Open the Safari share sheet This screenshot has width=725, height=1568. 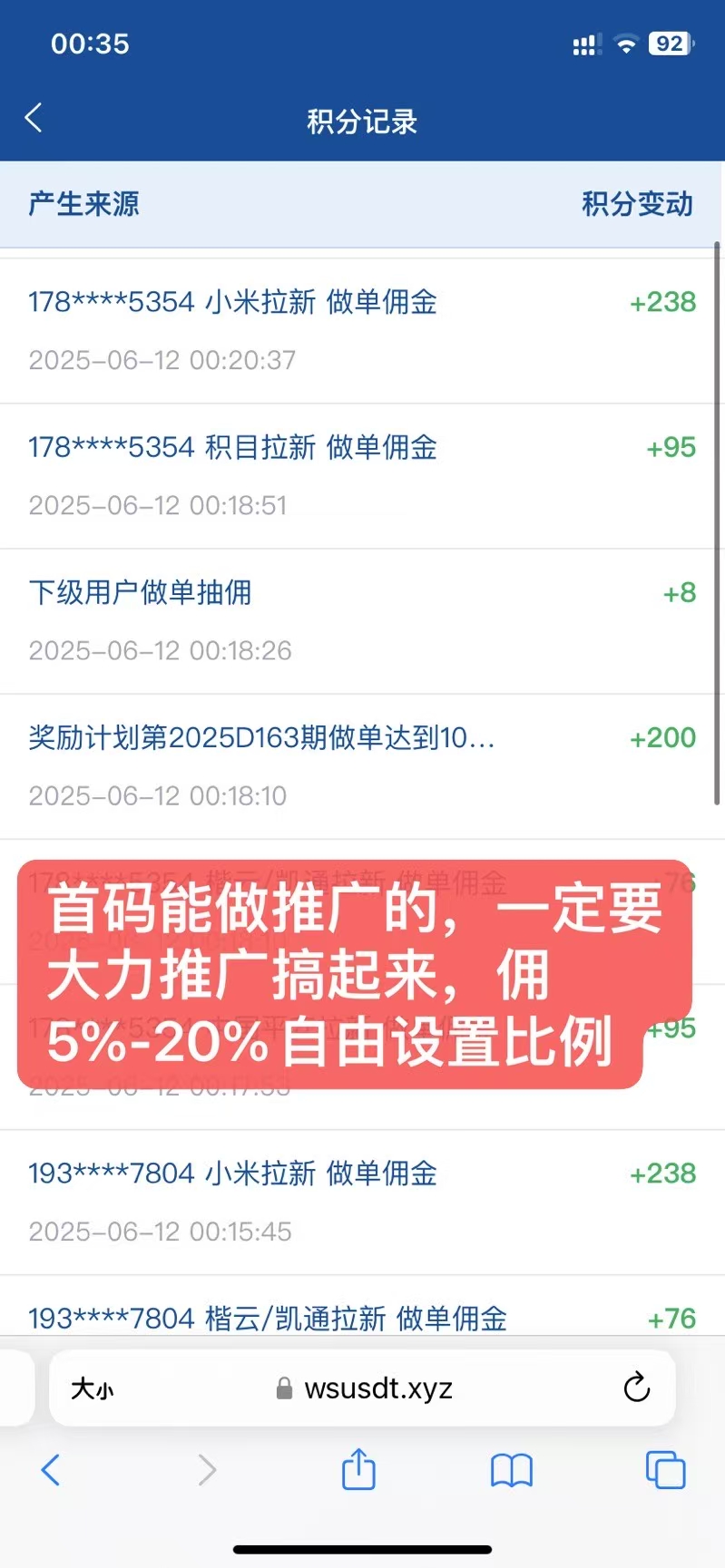click(358, 1468)
